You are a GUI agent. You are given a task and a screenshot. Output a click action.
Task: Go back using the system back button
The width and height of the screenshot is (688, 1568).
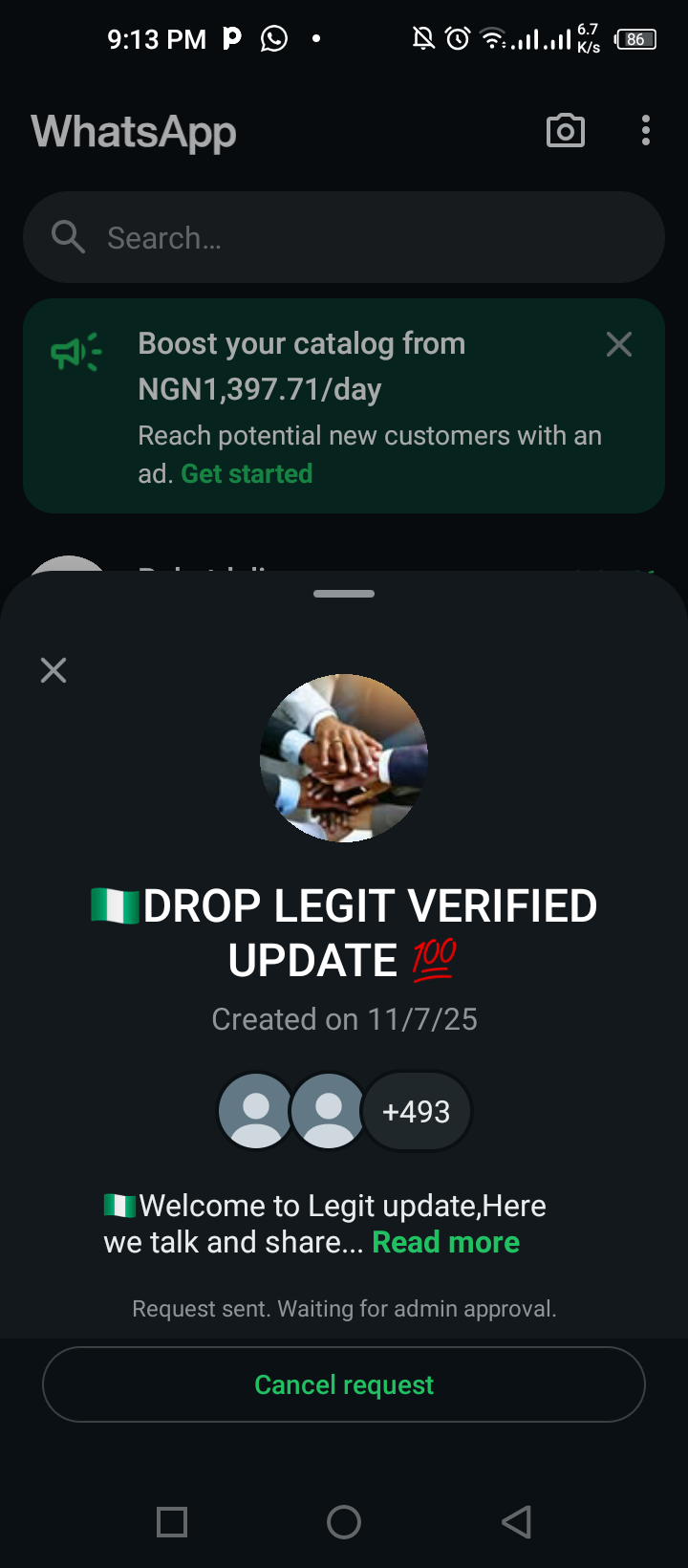click(x=516, y=1522)
